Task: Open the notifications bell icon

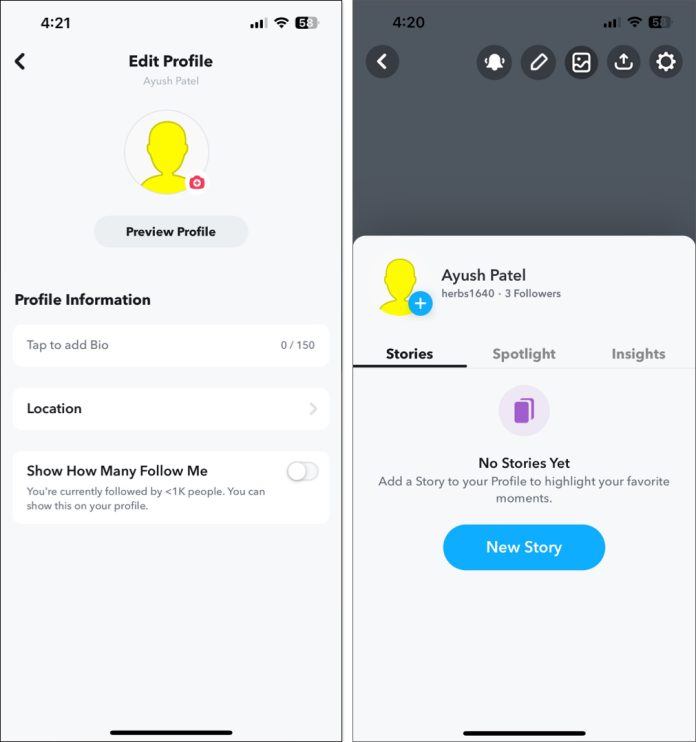Action: point(494,62)
